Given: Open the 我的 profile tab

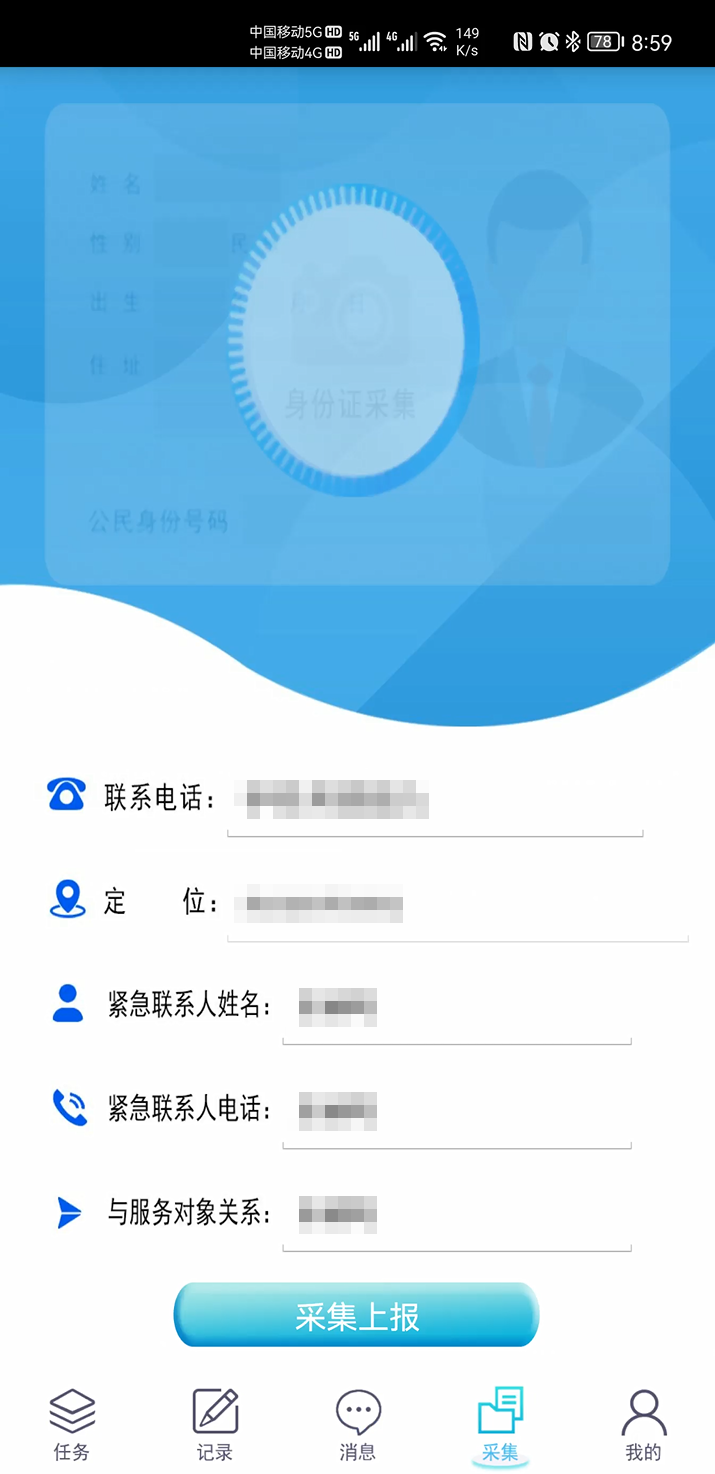Looking at the screenshot, I should 643,1424.
